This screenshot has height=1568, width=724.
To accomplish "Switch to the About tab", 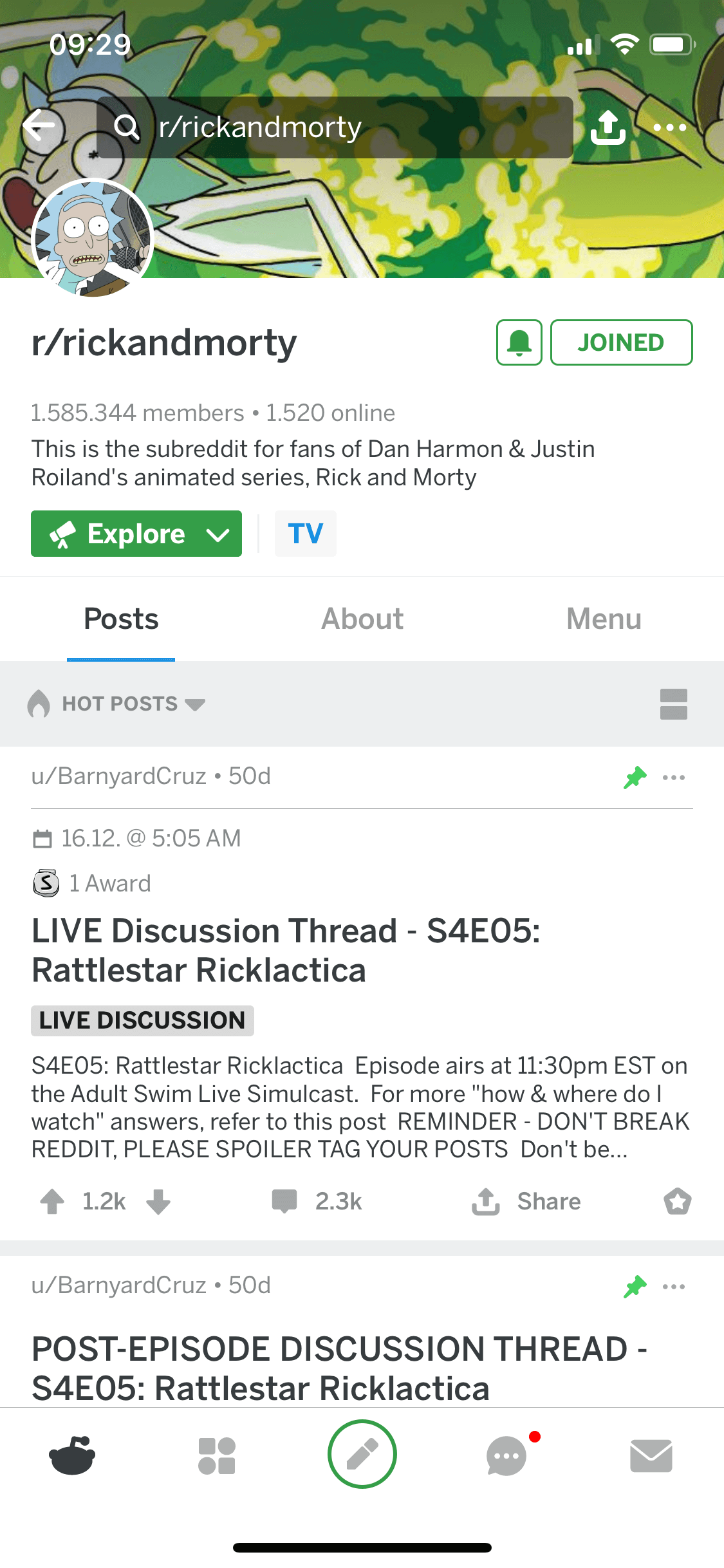I will (362, 619).
